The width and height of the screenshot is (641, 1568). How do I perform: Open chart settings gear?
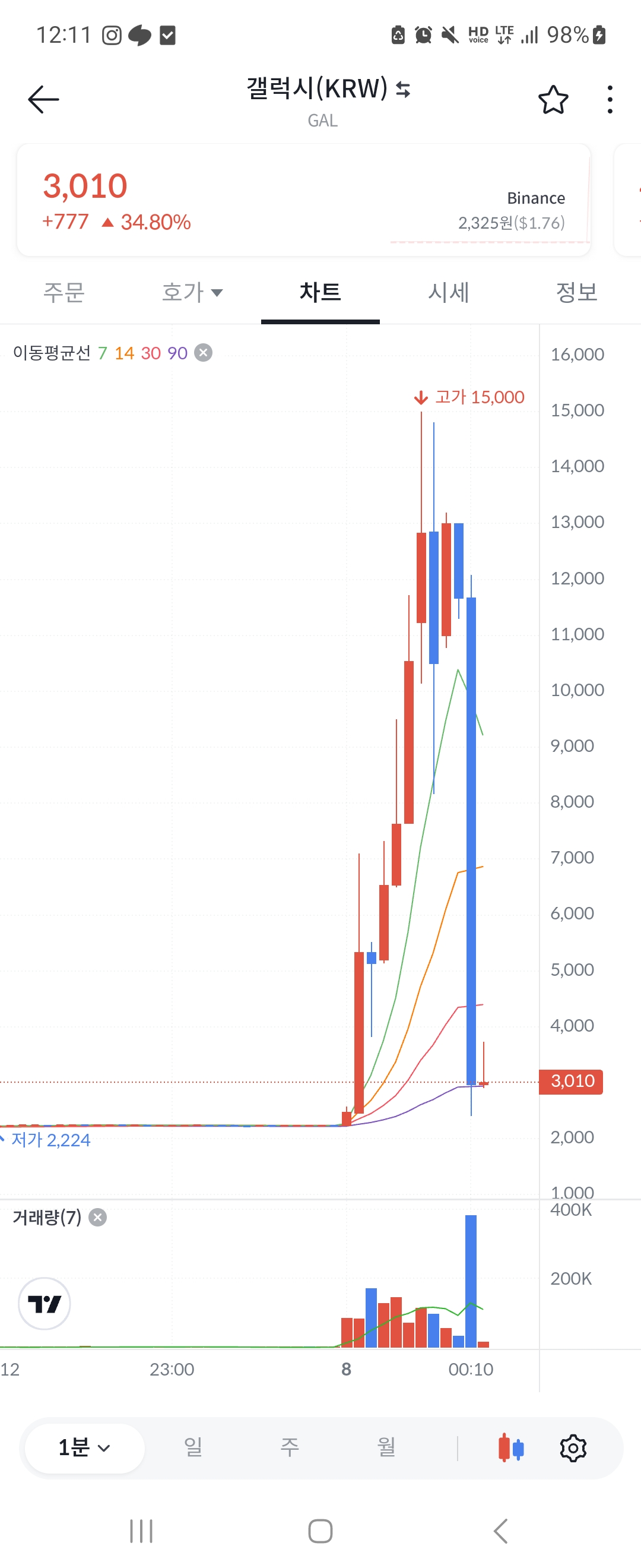(x=573, y=1447)
